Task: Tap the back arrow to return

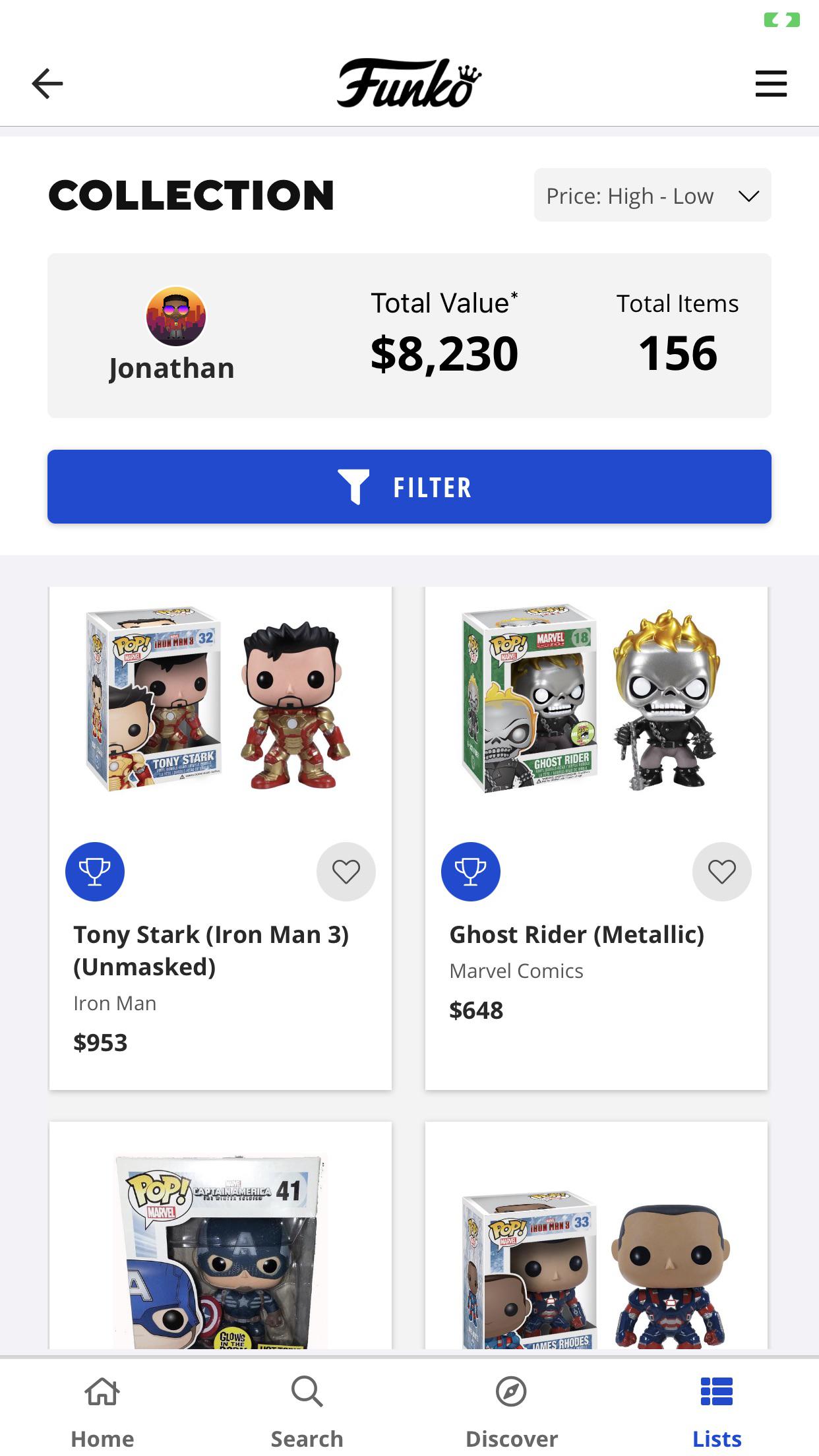Action: pyautogui.click(x=47, y=83)
